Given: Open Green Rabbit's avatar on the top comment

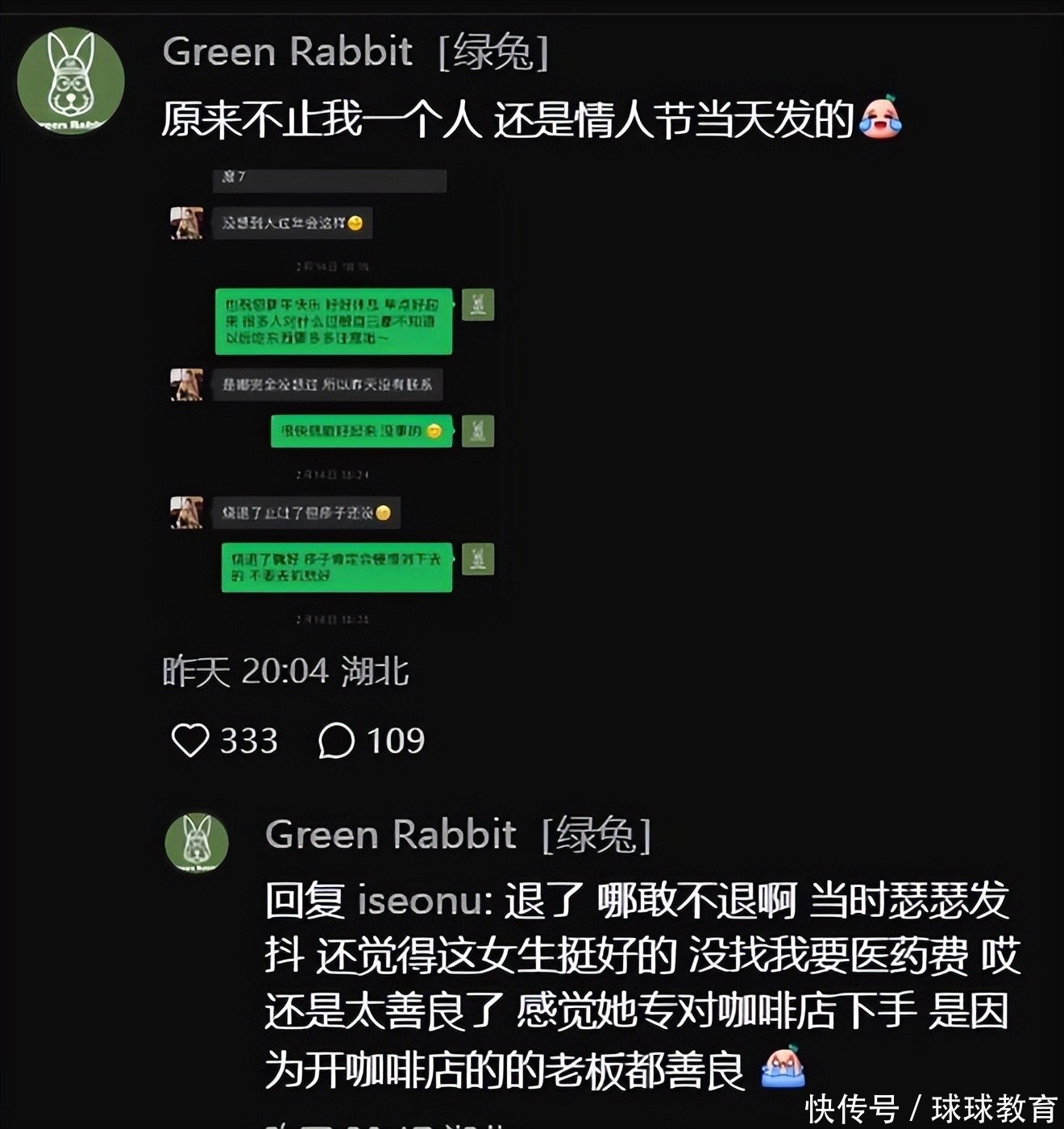Looking at the screenshot, I should (x=71, y=81).
